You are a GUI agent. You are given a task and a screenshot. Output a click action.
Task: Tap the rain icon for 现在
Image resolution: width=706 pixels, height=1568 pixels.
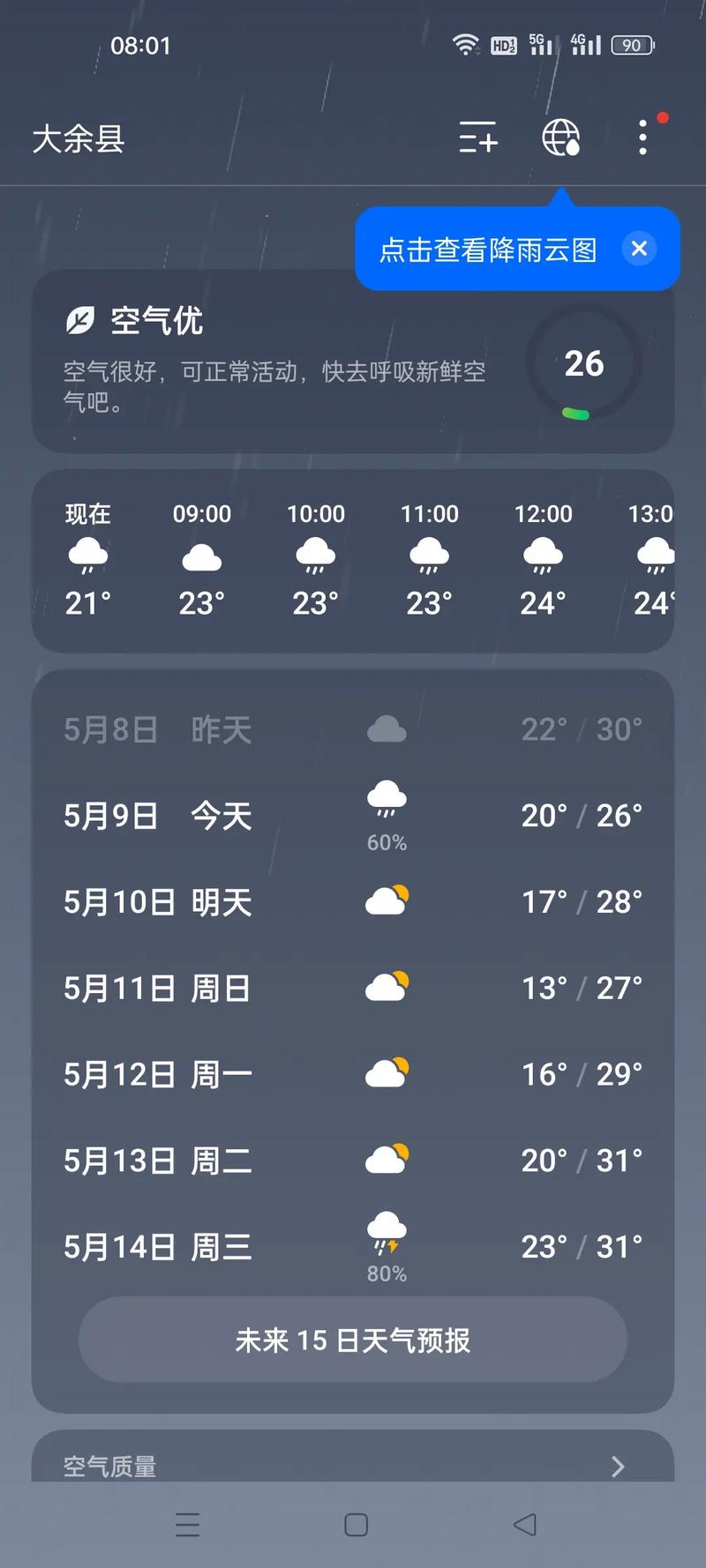pyautogui.click(x=86, y=554)
